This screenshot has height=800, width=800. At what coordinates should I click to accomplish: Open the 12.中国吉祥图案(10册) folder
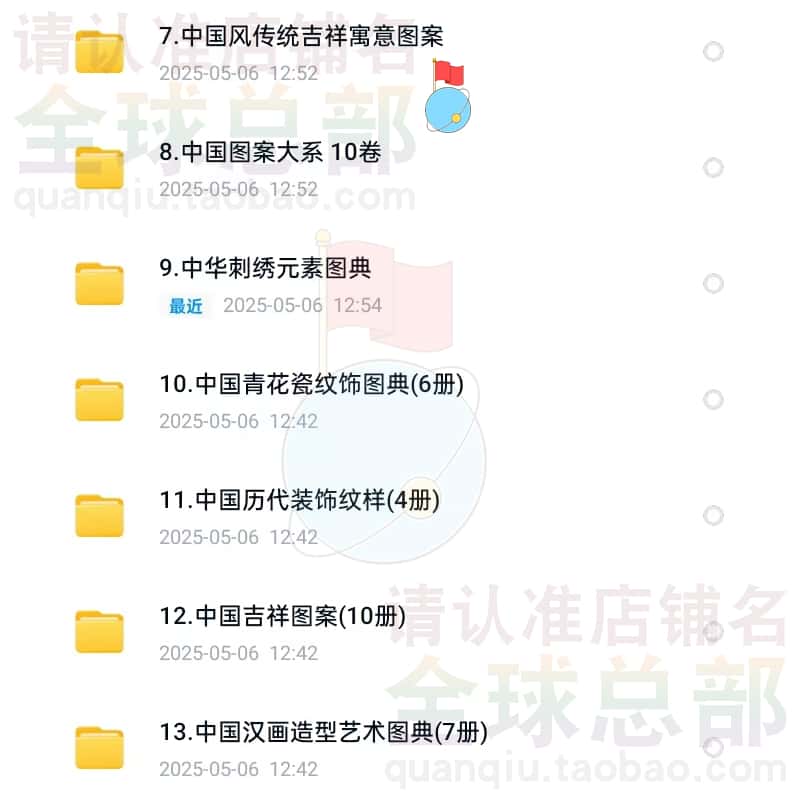pos(282,617)
